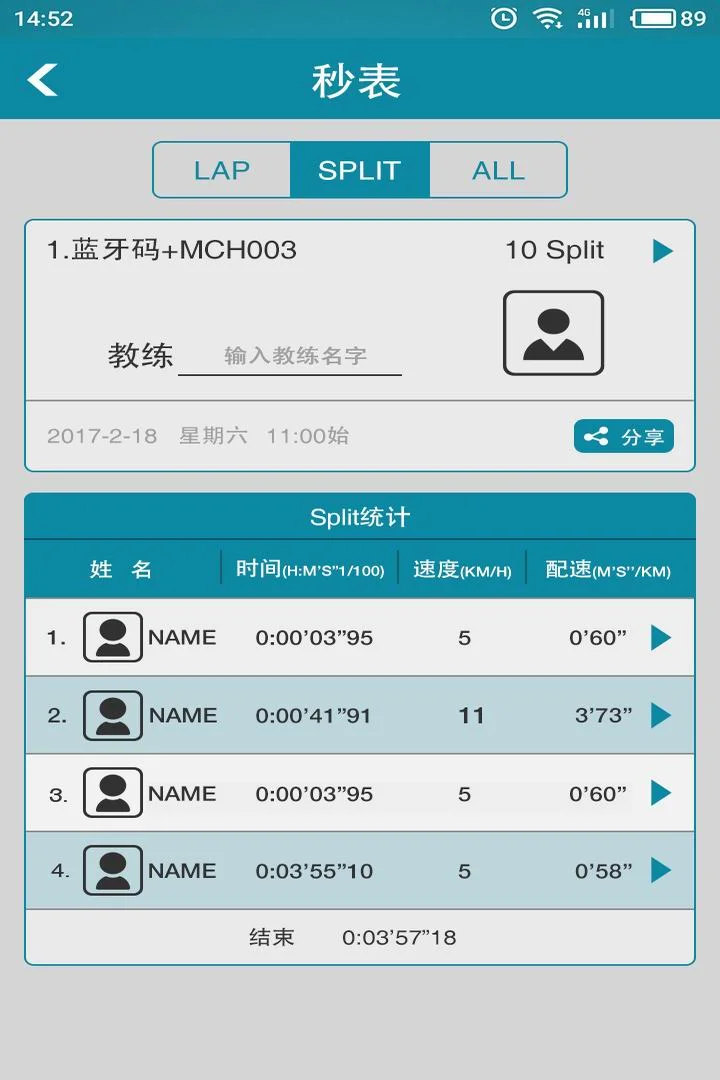Click the 输入教练名字 input field
Screen dimensions: 720x1080
(x=290, y=356)
